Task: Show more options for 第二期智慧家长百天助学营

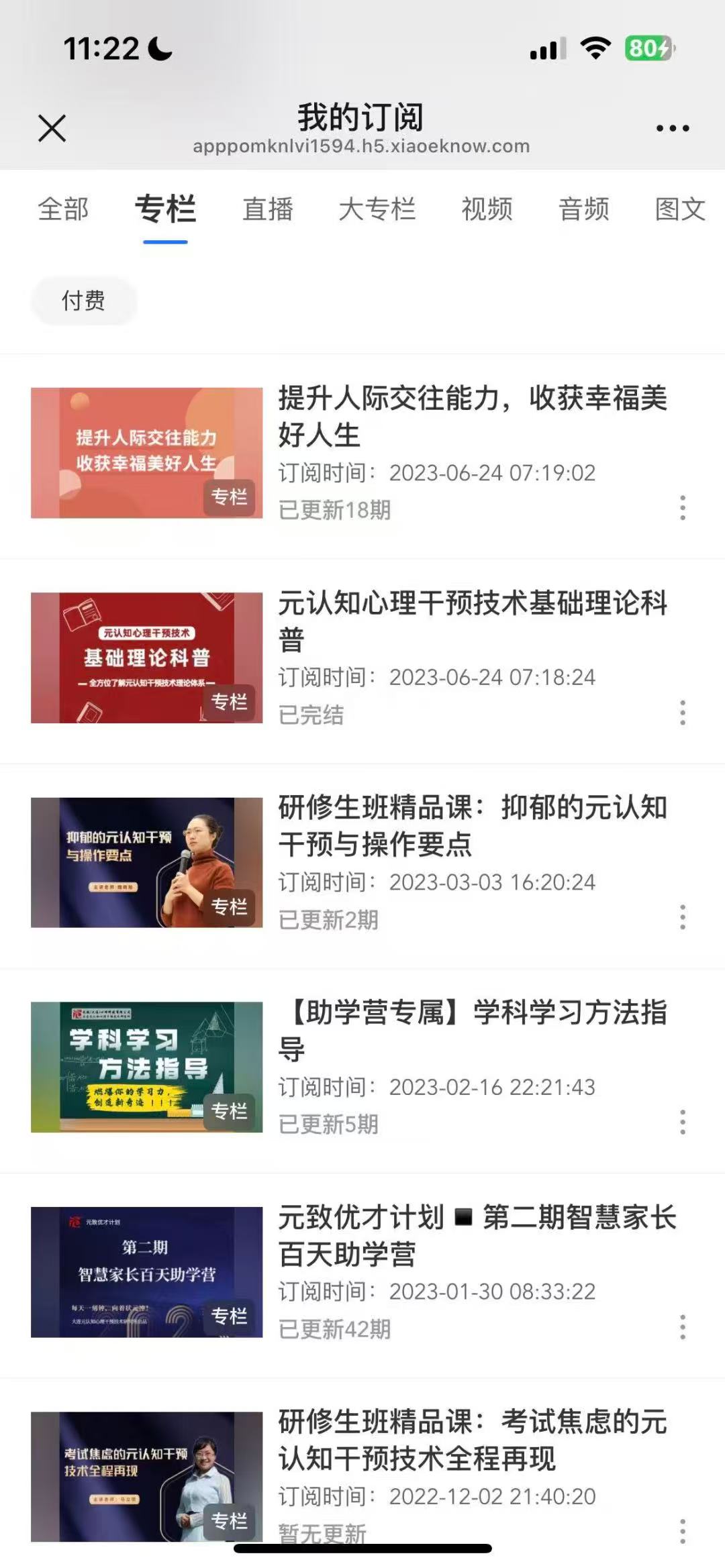Action: (x=683, y=1327)
